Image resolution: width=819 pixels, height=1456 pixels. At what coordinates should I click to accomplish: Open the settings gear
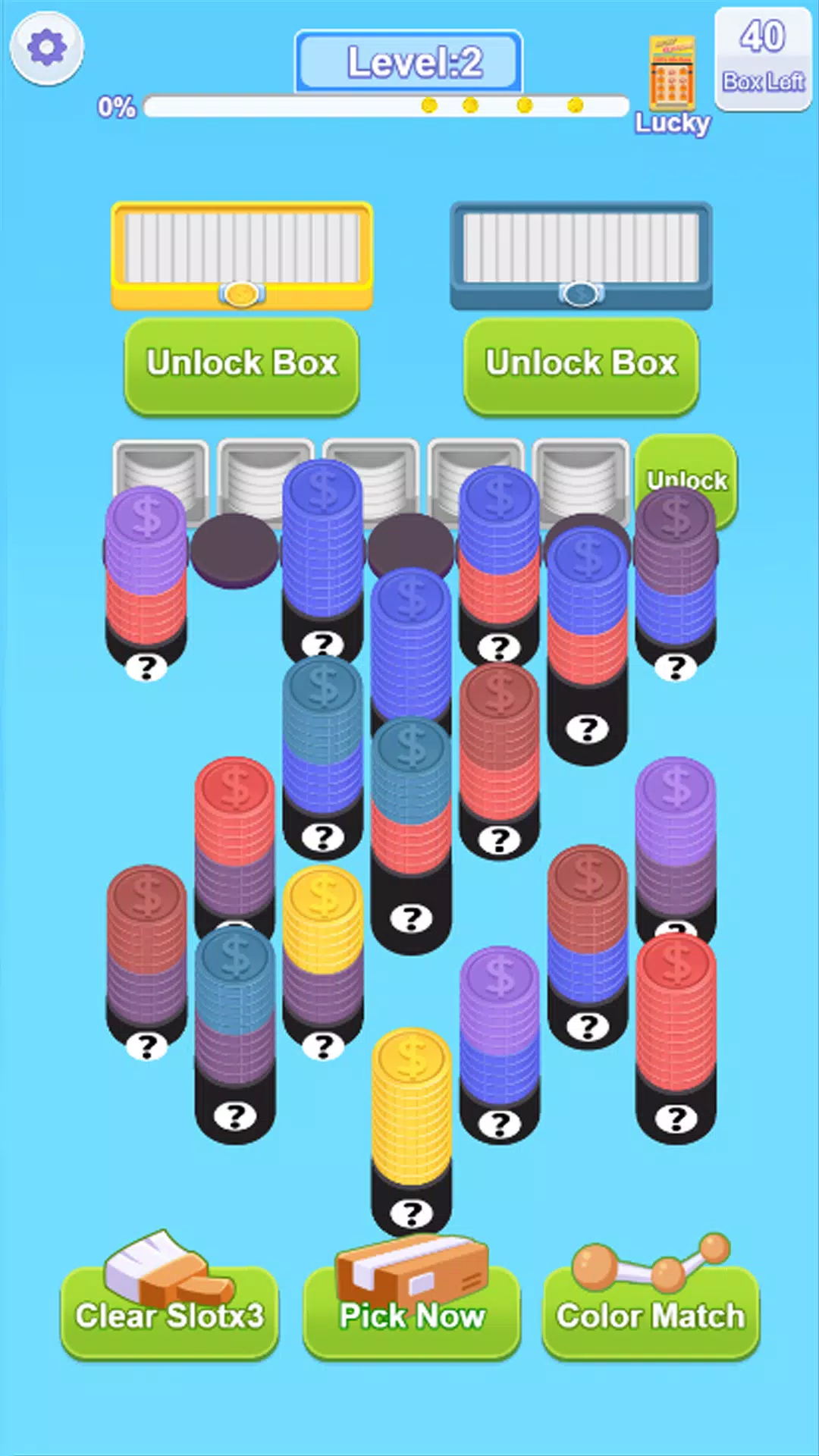point(46,48)
